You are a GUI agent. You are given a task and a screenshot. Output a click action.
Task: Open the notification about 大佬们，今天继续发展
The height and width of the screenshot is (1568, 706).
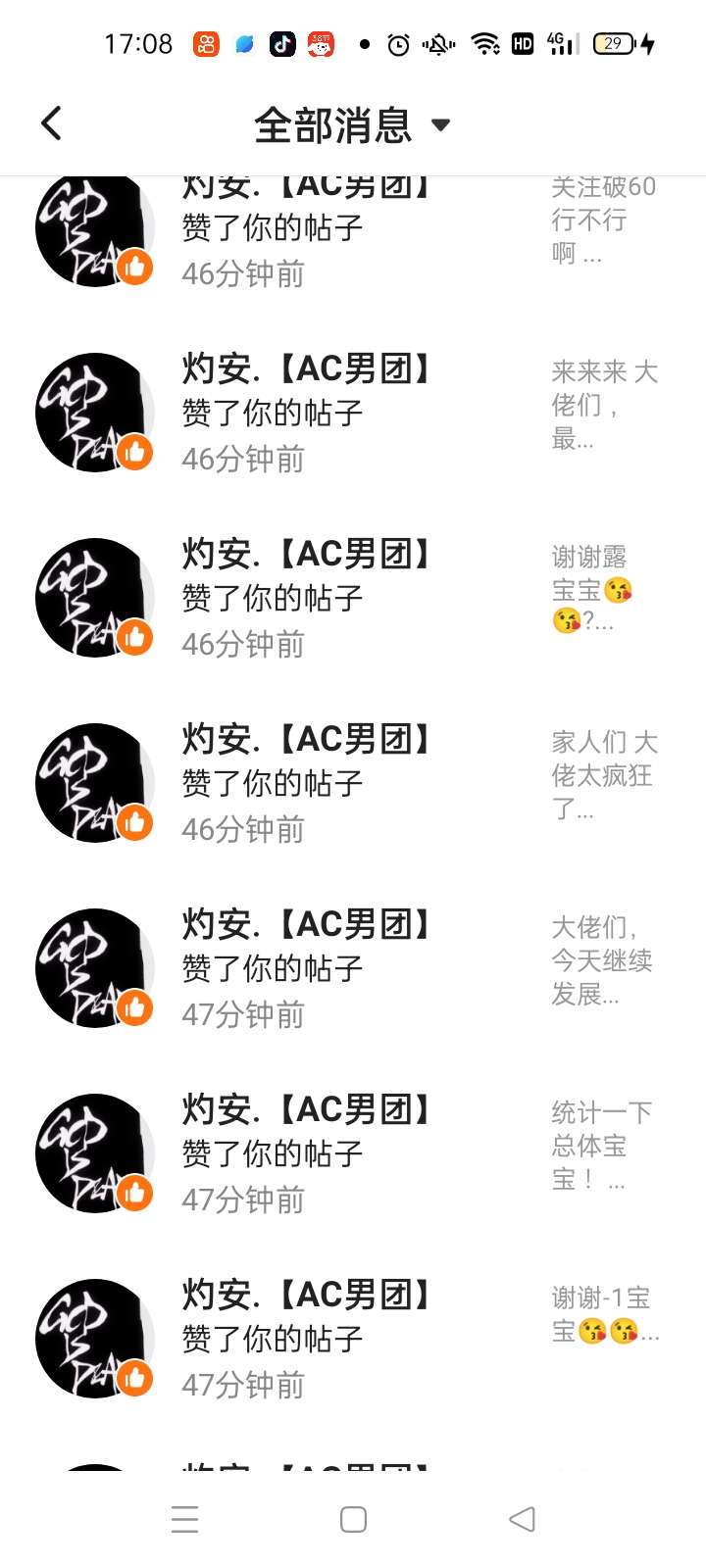353,968
